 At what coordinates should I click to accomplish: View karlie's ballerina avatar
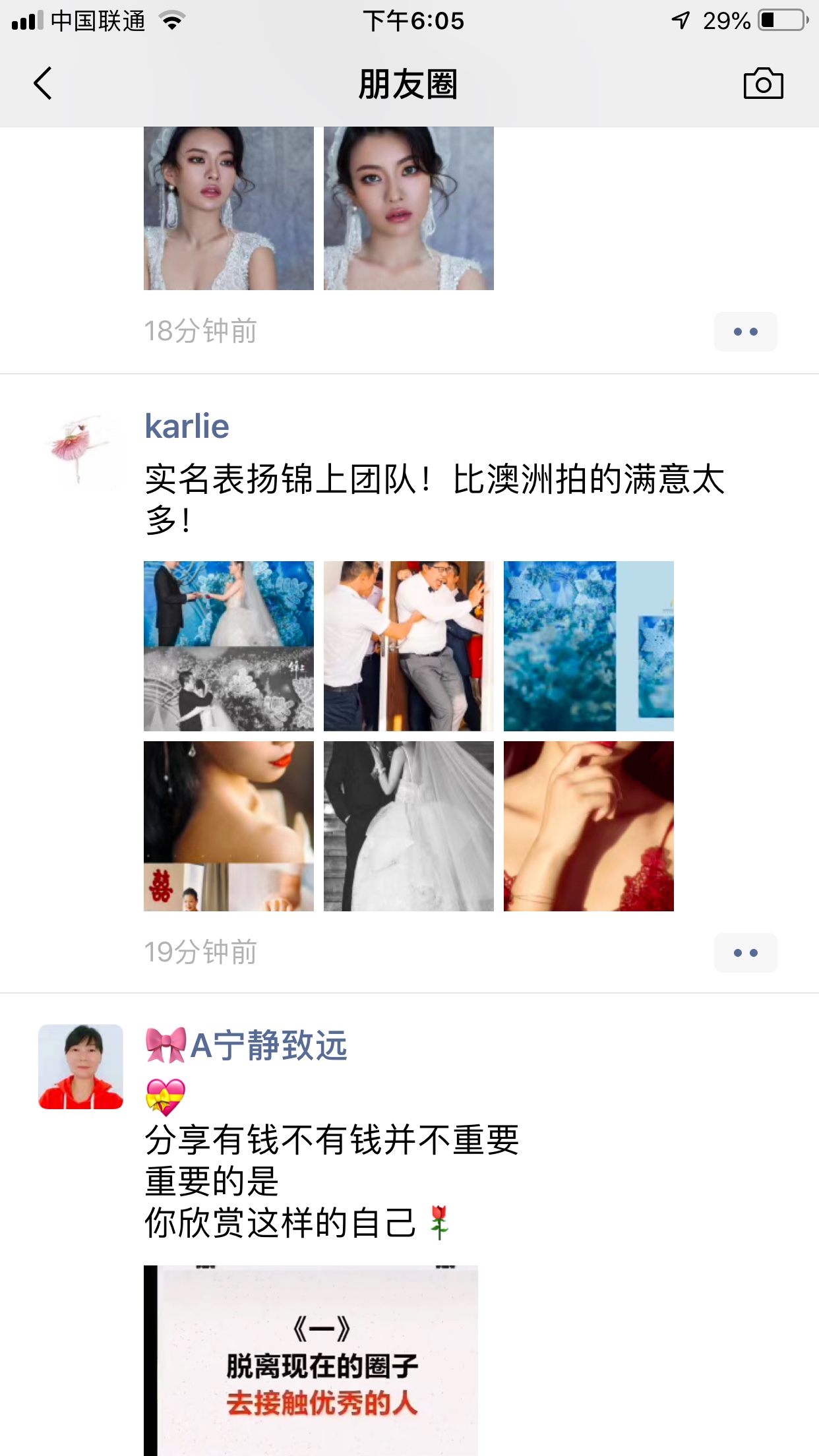pos(80,450)
